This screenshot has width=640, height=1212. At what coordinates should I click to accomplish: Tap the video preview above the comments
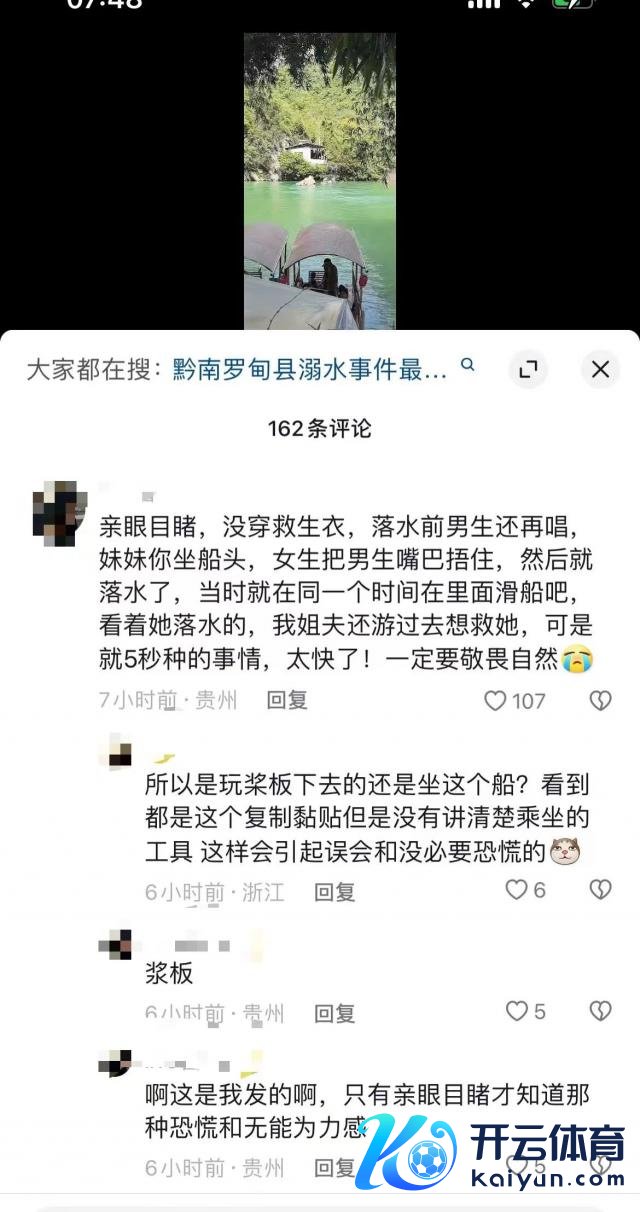[x=320, y=180]
